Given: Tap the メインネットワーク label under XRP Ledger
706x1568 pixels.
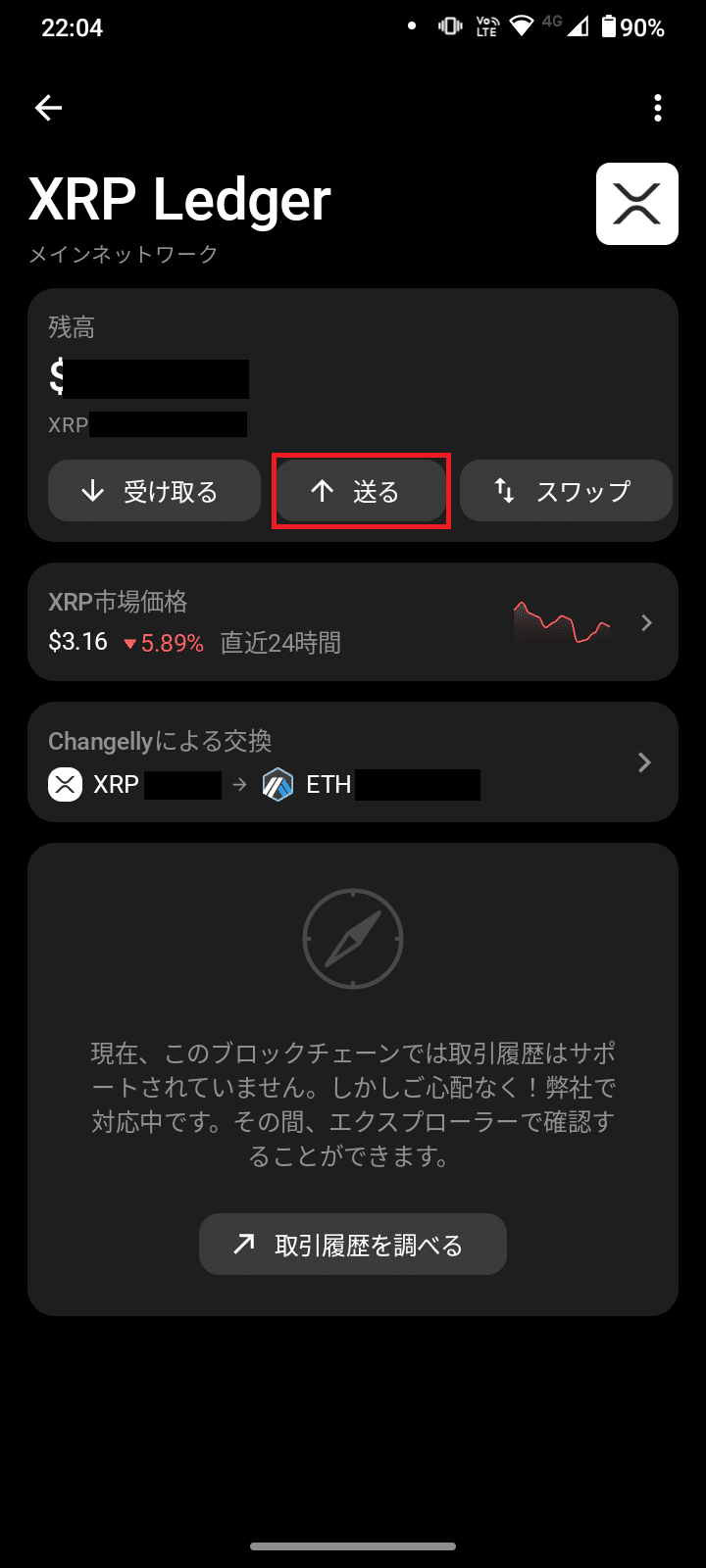Looking at the screenshot, I should point(123,255).
